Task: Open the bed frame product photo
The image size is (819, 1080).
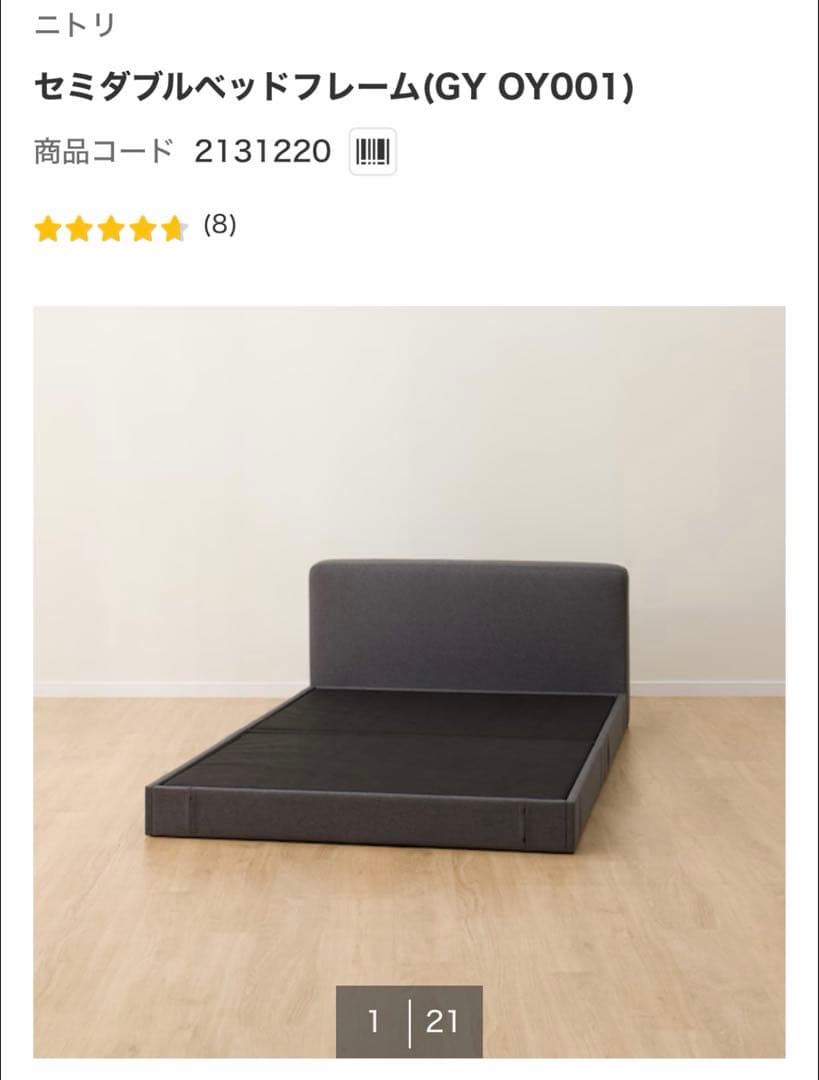Action: click(x=409, y=680)
